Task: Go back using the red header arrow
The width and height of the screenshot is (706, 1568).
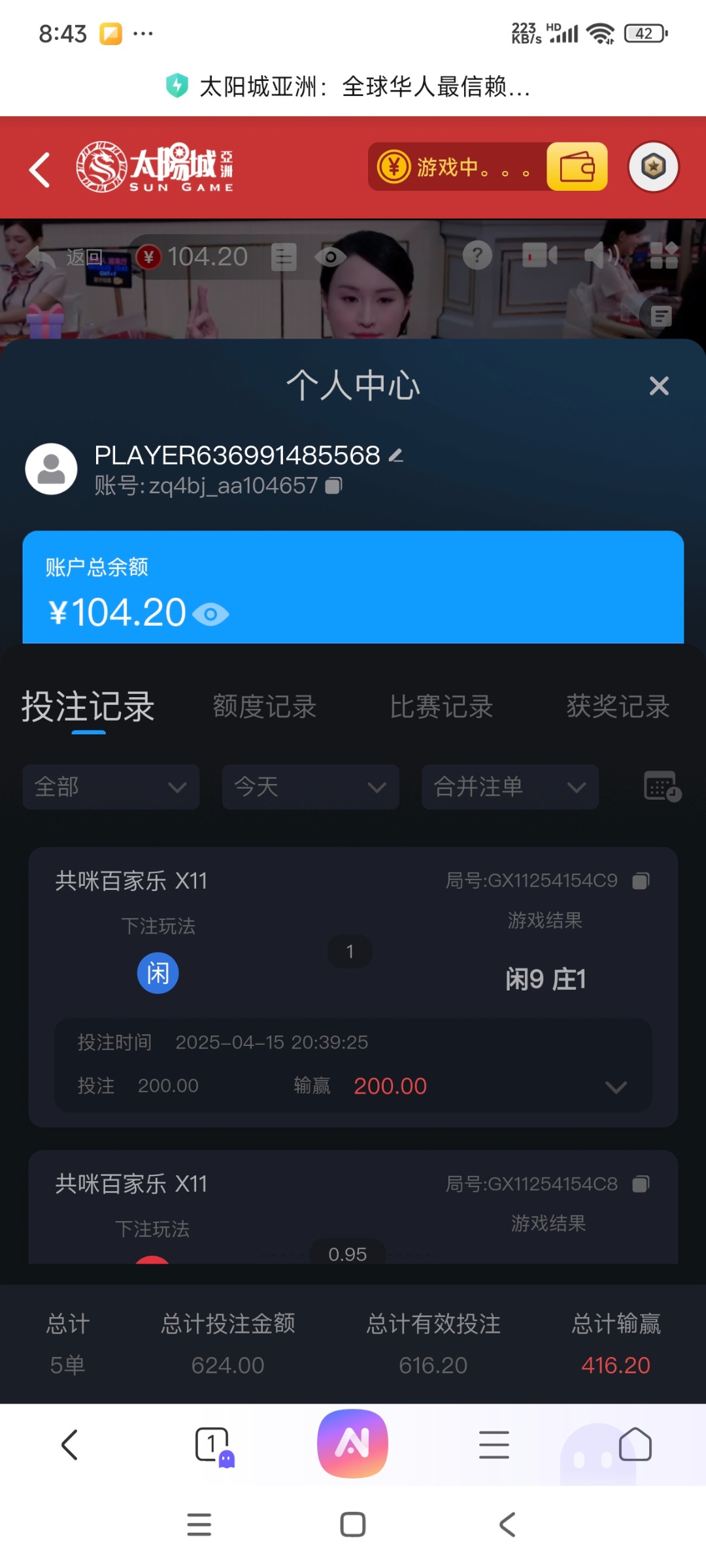Action: tap(41, 170)
